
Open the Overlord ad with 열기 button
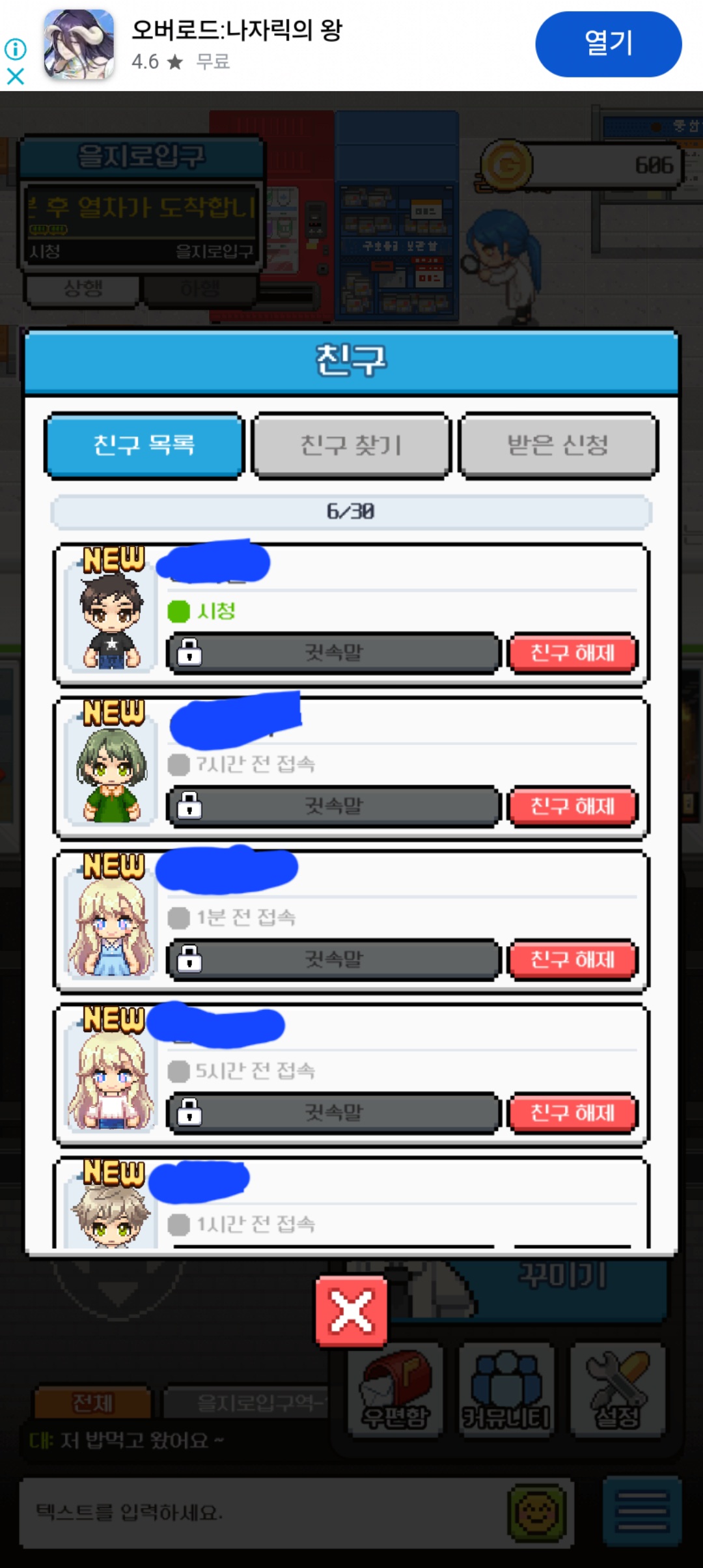[608, 44]
